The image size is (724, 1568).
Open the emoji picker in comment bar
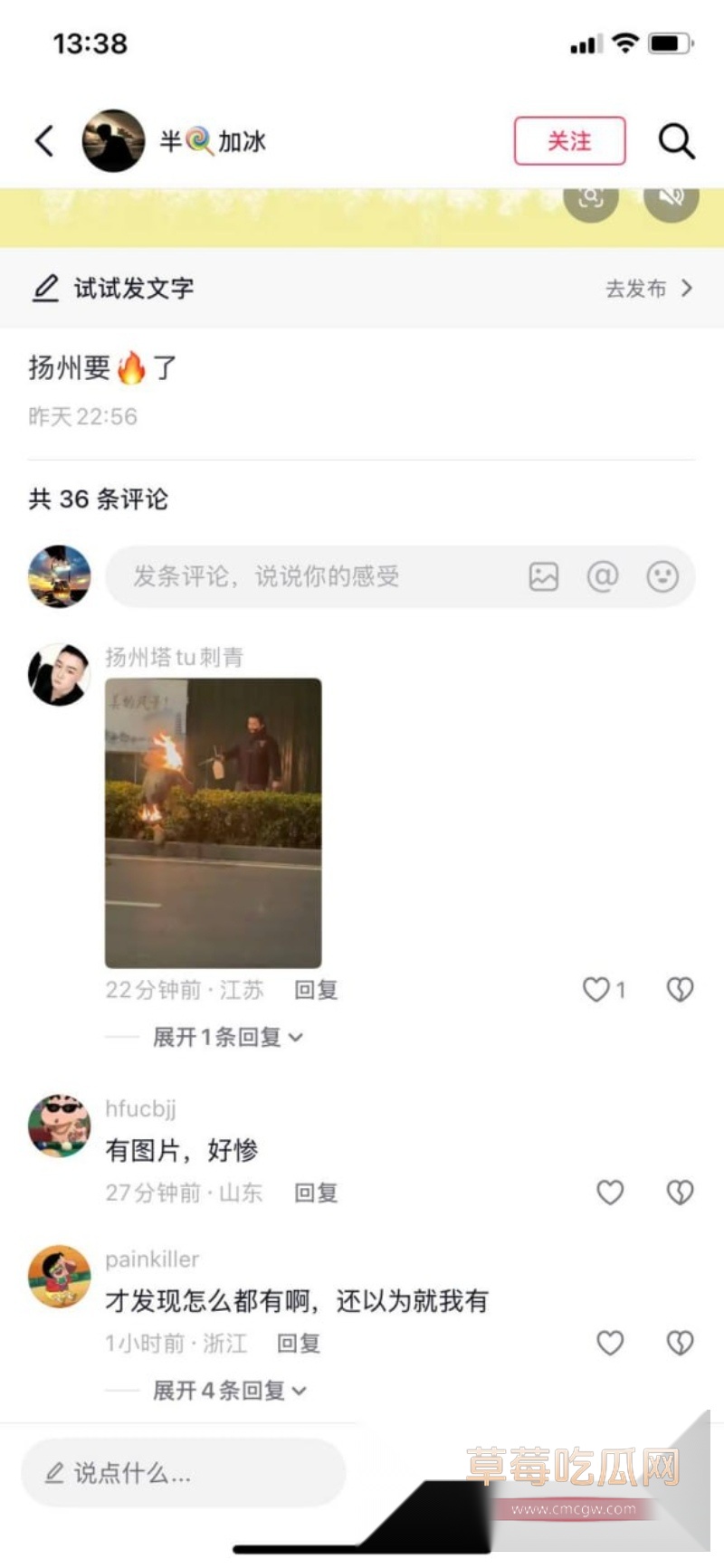663,576
